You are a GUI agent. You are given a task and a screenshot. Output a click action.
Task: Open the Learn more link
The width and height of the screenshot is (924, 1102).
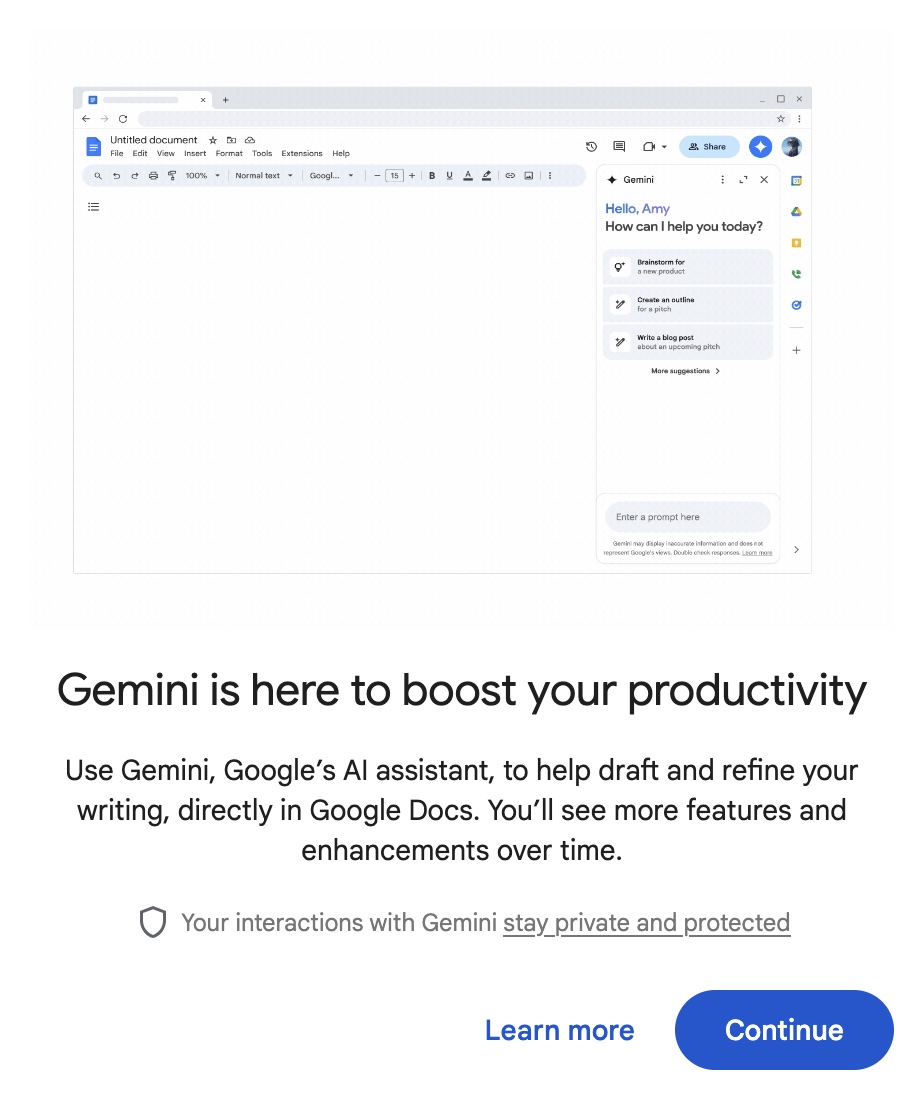559,1030
